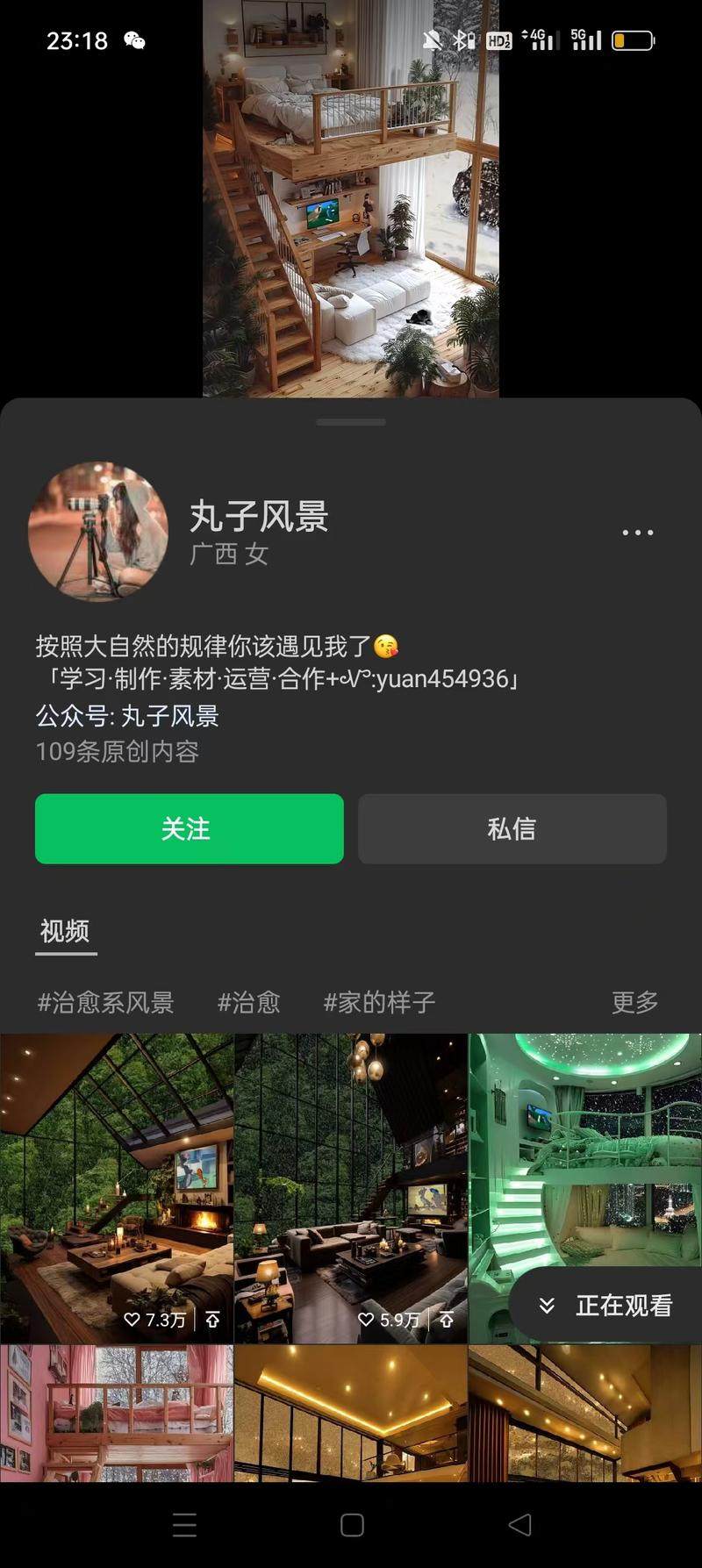Go back with the system back button
This screenshot has width=702, height=1568.
(519, 1525)
